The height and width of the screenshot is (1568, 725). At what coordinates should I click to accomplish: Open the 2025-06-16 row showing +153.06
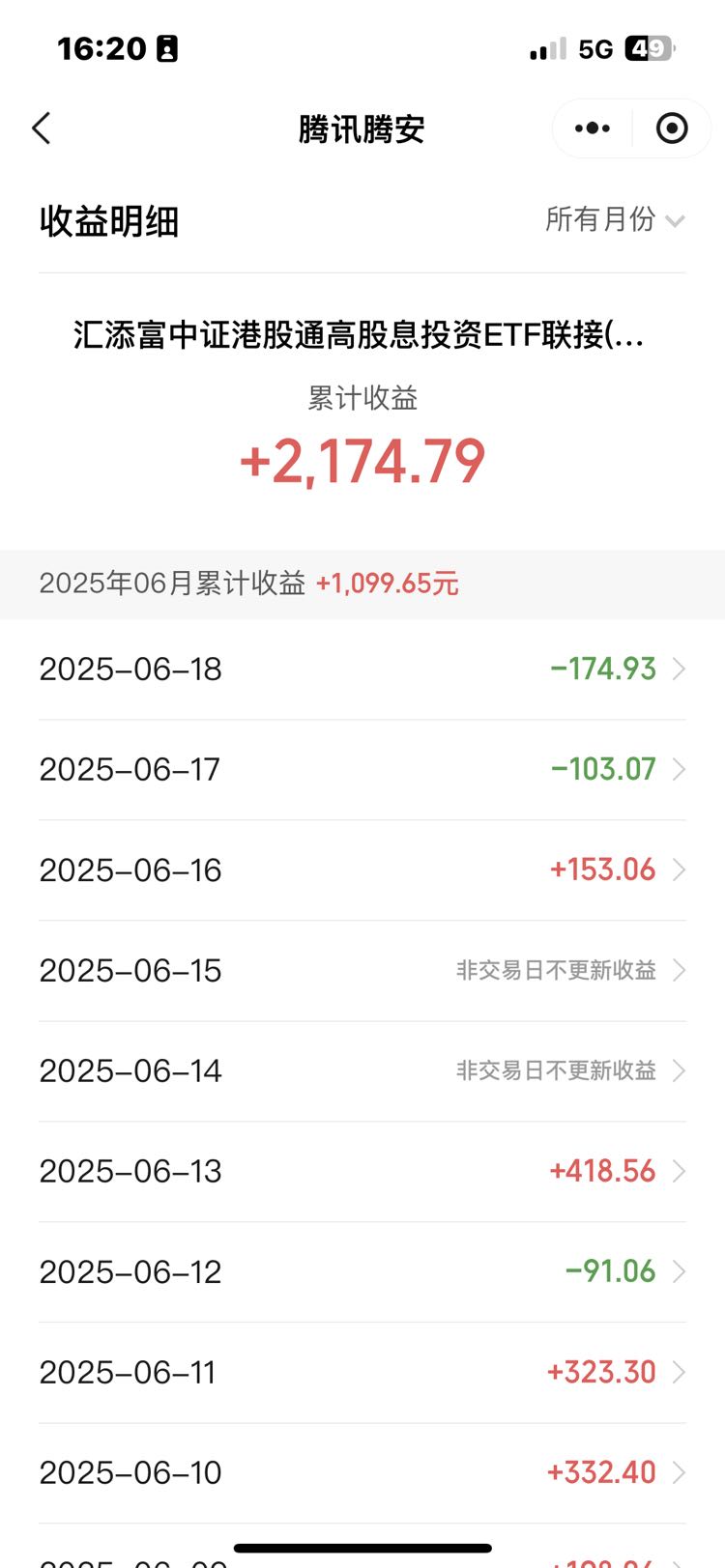coord(362,870)
